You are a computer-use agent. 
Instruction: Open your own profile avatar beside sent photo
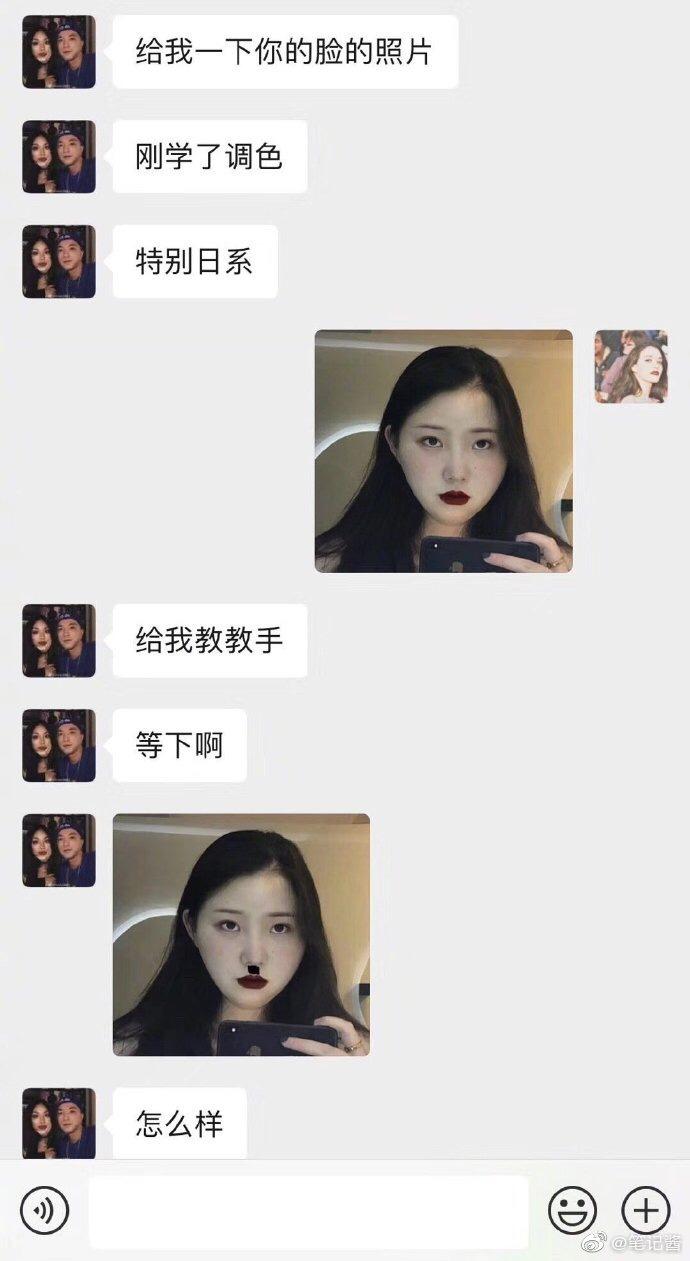pos(631,367)
